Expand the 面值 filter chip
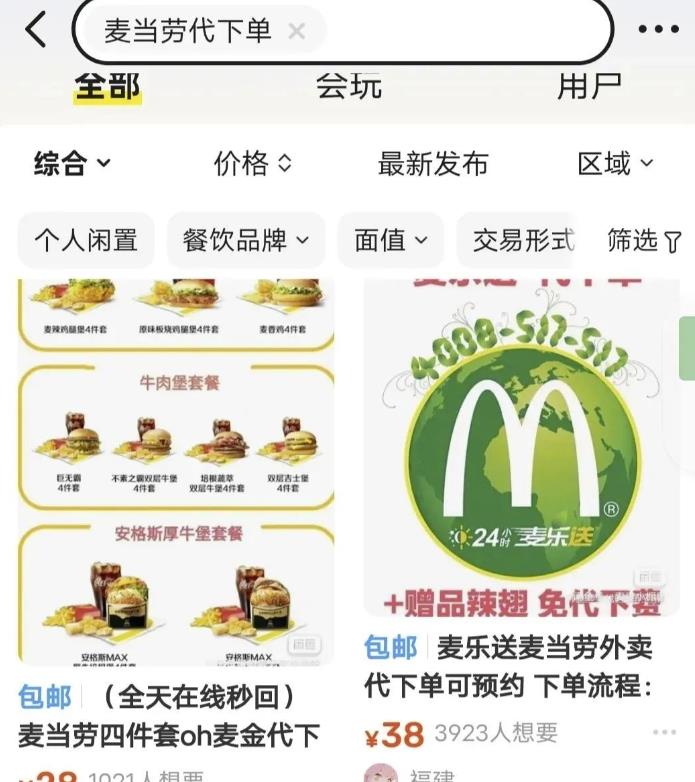Screen dimensions: 695x782 point(390,240)
